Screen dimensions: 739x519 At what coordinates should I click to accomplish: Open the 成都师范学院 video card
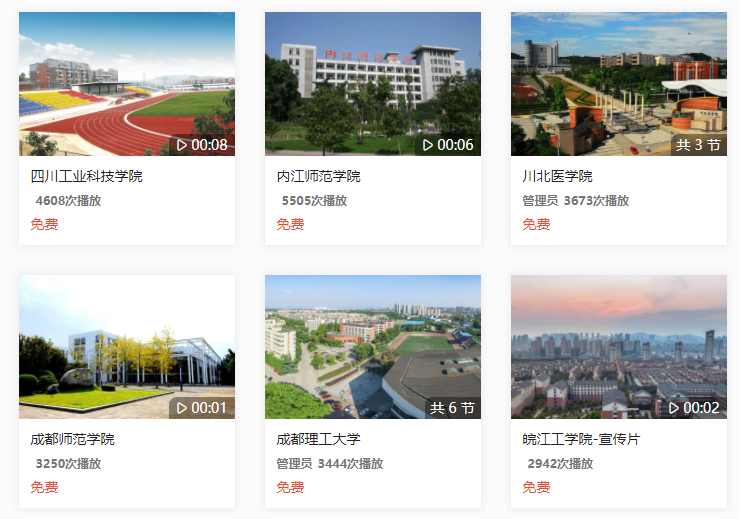[127, 347]
